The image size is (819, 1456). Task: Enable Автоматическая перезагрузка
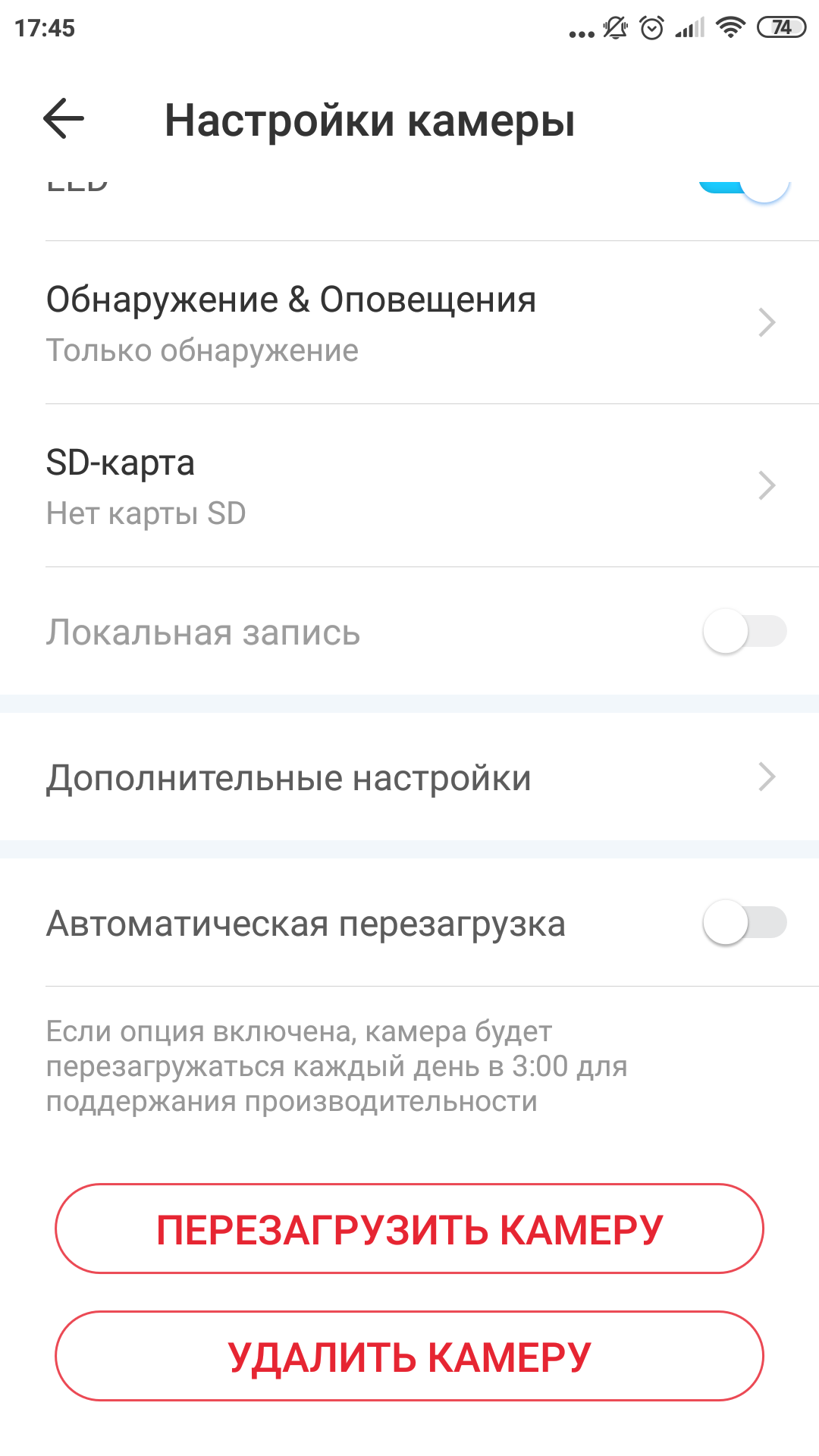tap(744, 923)
